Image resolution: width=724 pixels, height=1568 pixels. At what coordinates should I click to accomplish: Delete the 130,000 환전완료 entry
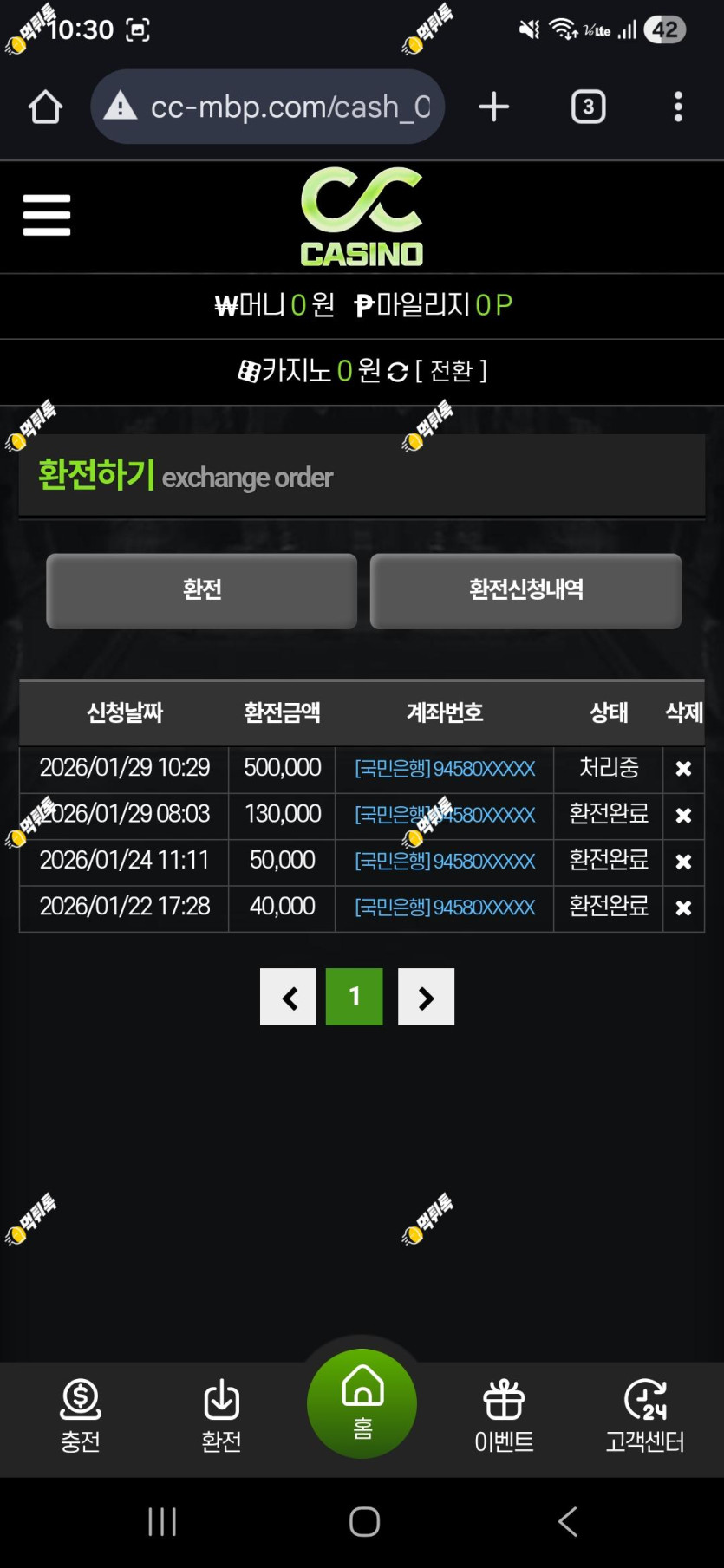pyautogui.click(x=683, y=816)
